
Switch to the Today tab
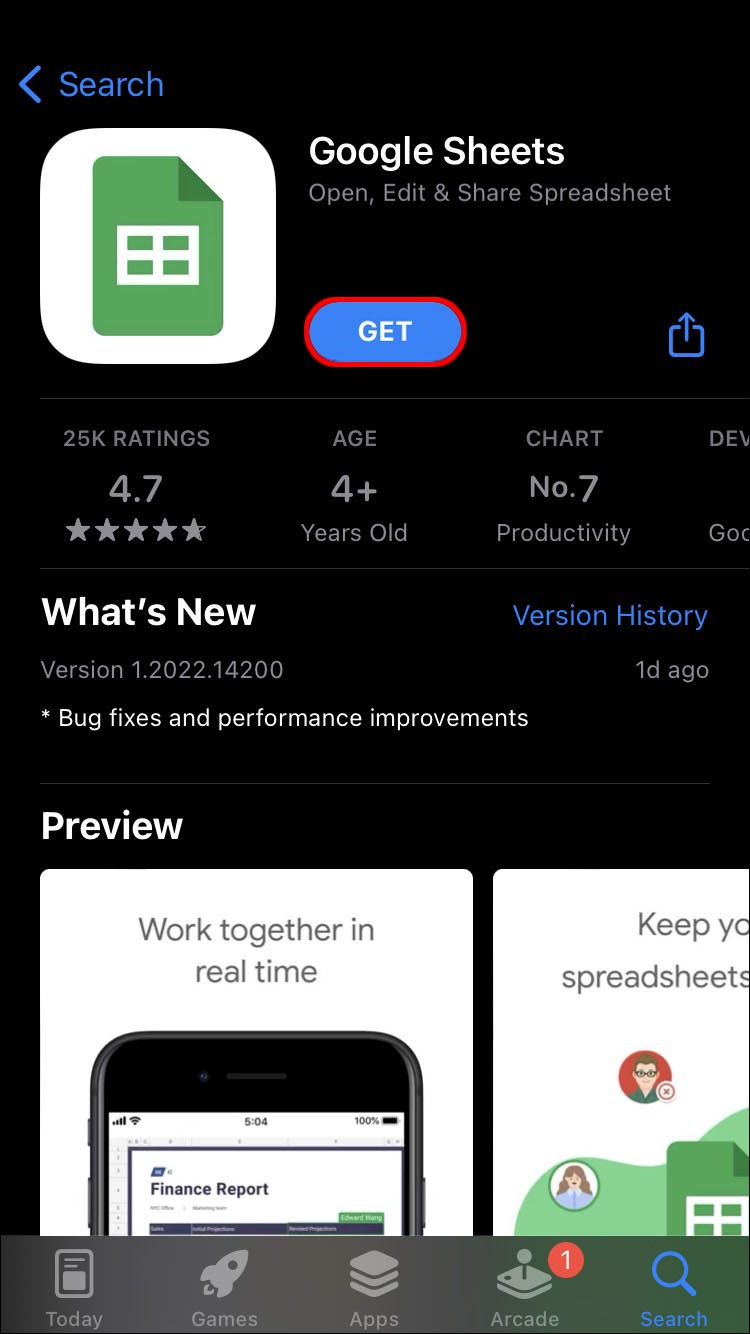click(x=74, y=1288)
